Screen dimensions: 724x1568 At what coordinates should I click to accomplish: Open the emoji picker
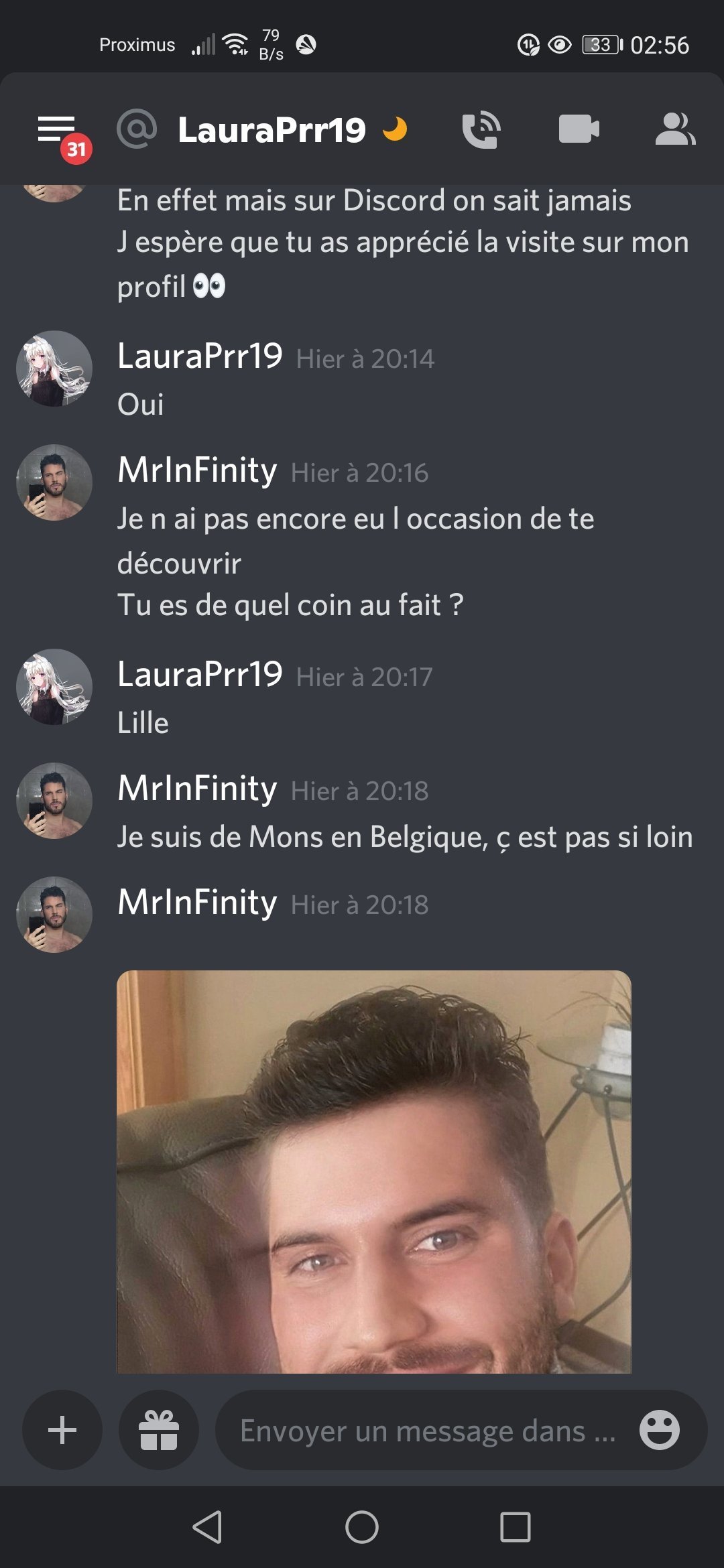click(659, 1430)
